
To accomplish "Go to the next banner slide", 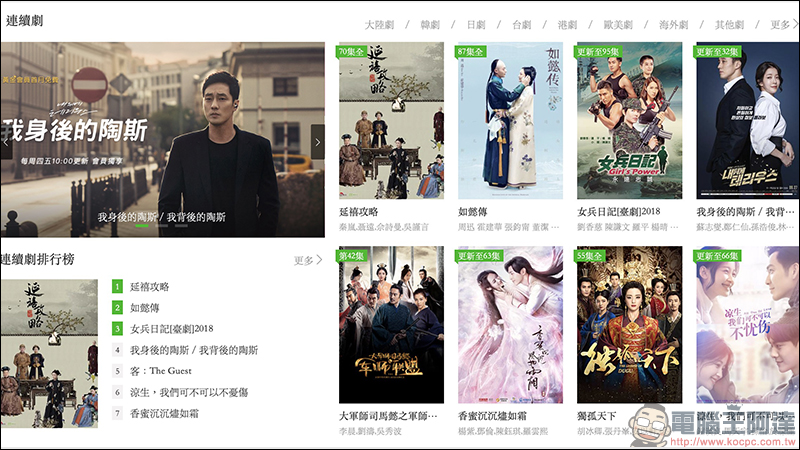I will coord(318,142).
